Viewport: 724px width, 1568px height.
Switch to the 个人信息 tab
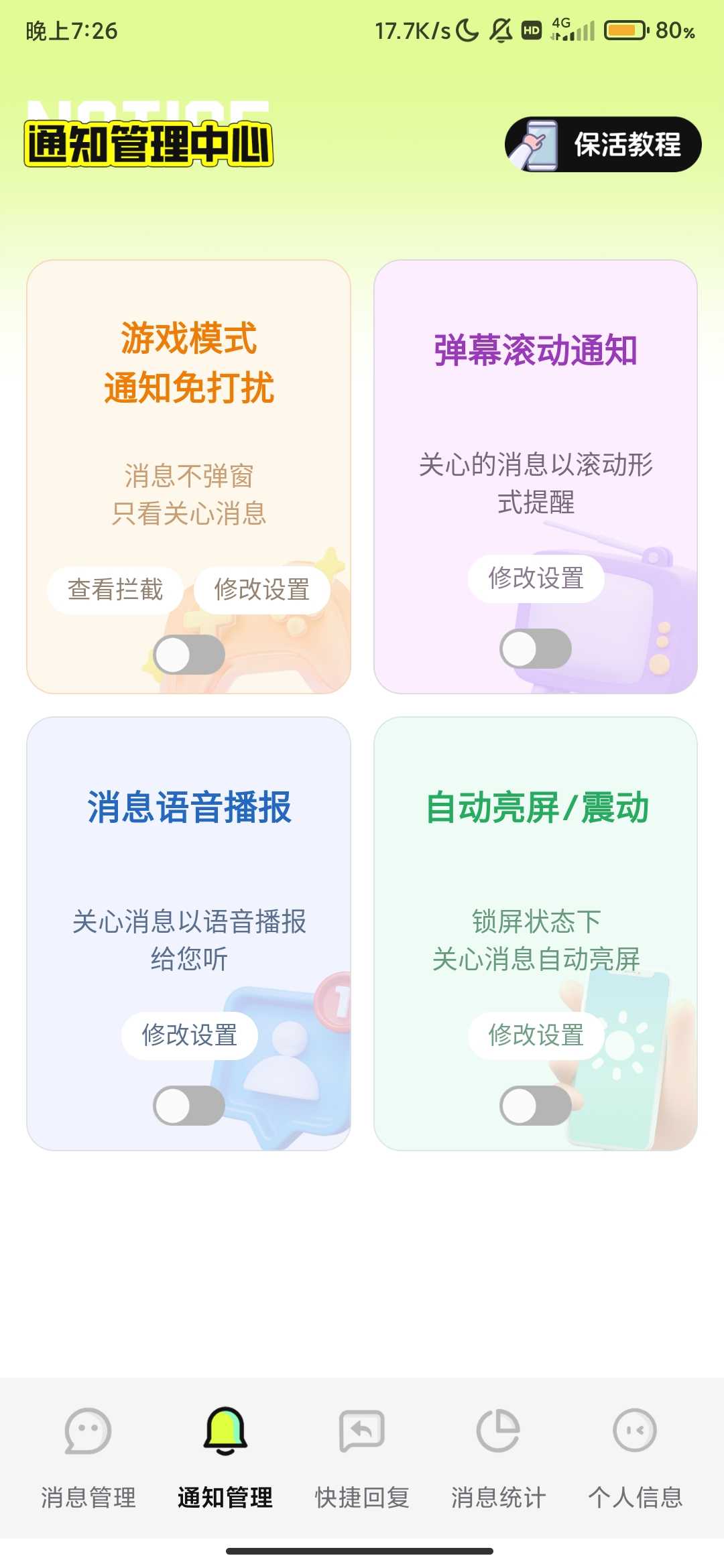[635, 1454]
